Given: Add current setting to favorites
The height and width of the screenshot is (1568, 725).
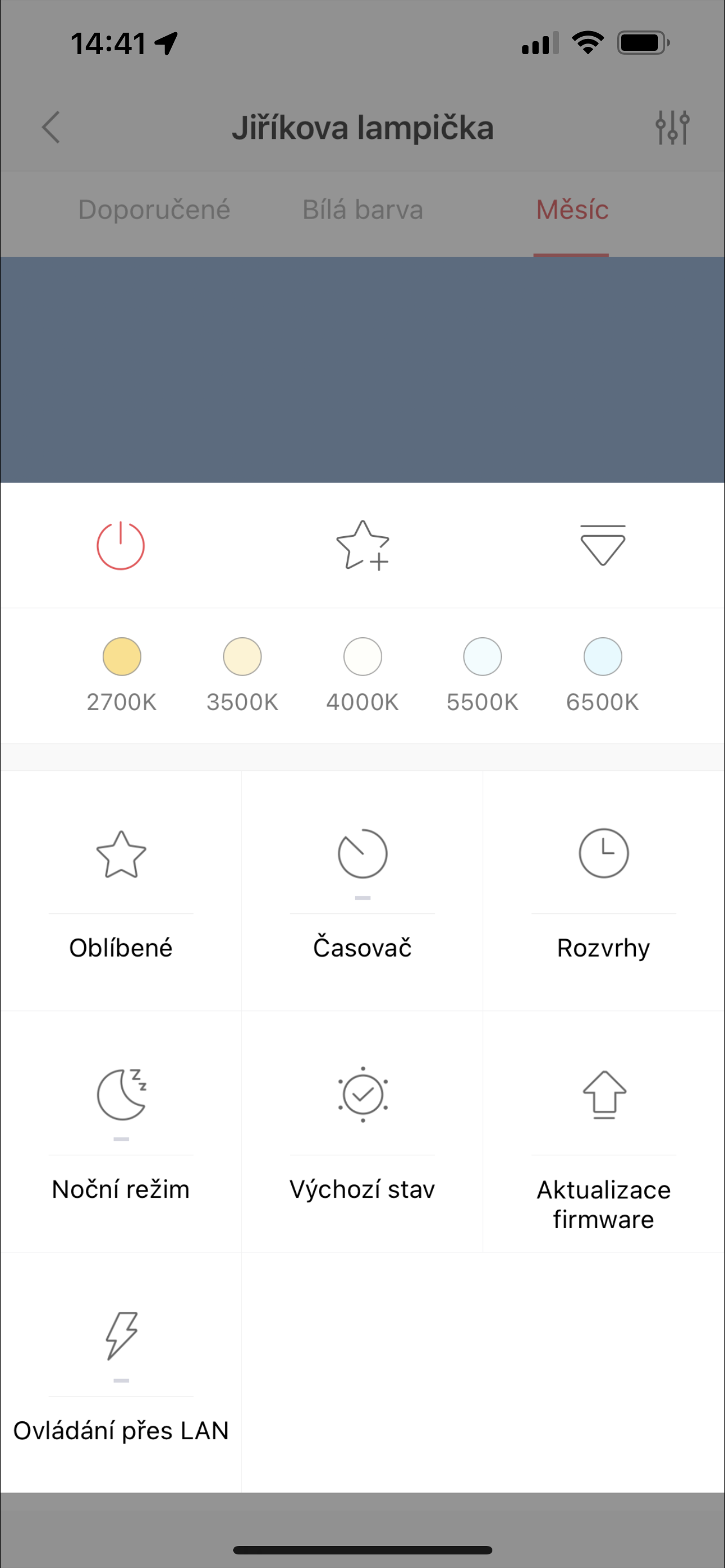Looking at the screenshot, I should [x=363, y=545].
